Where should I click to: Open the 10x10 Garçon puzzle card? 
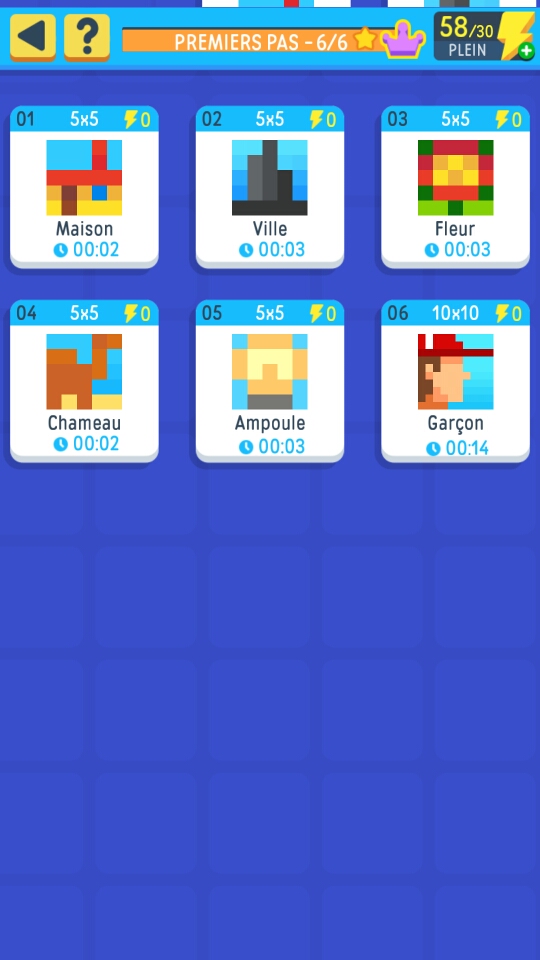pos(456,381)
